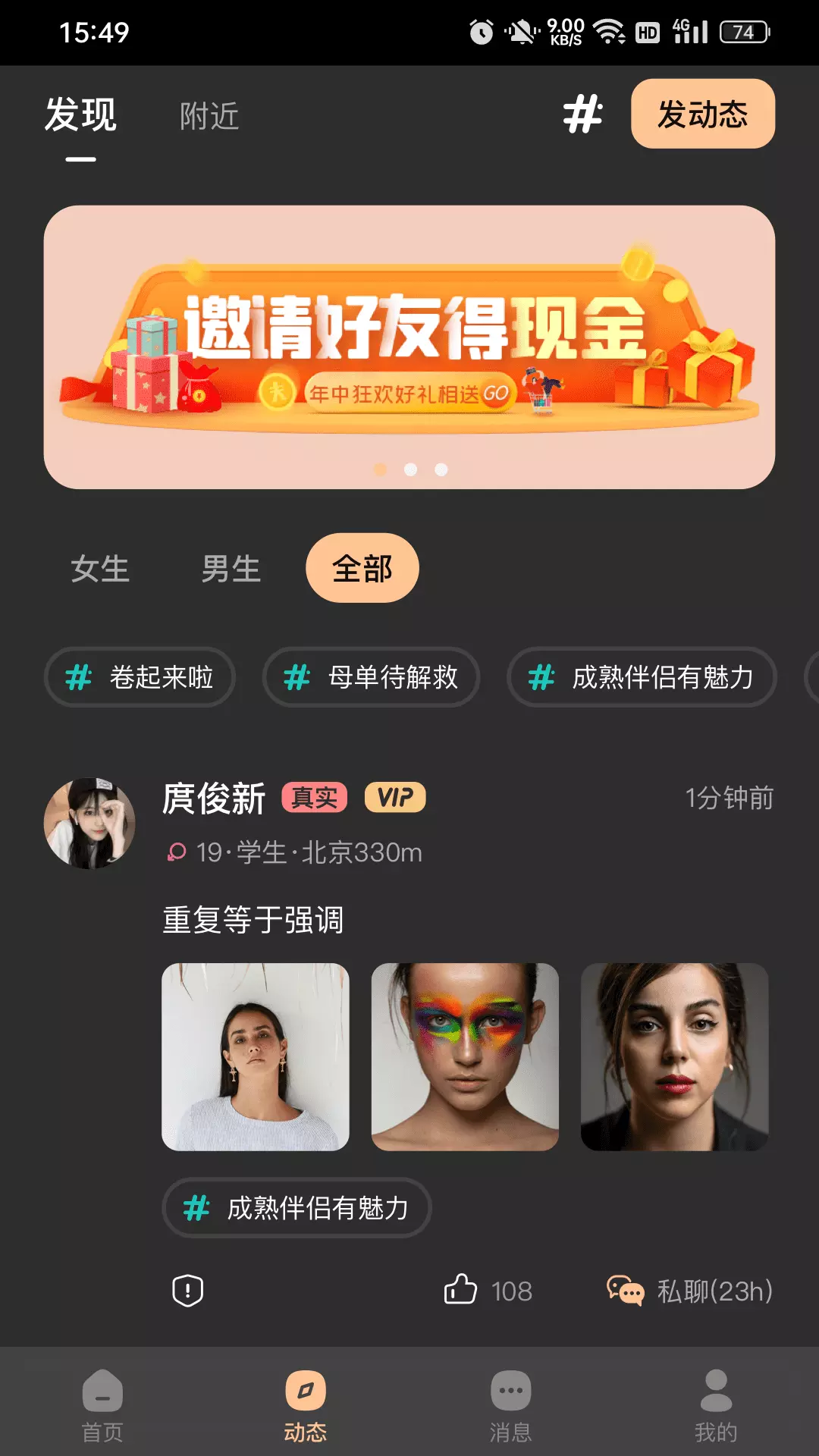Go to the 首页 tab
The width and height of the screenshot is (819, 1456).
point(102,1405)
